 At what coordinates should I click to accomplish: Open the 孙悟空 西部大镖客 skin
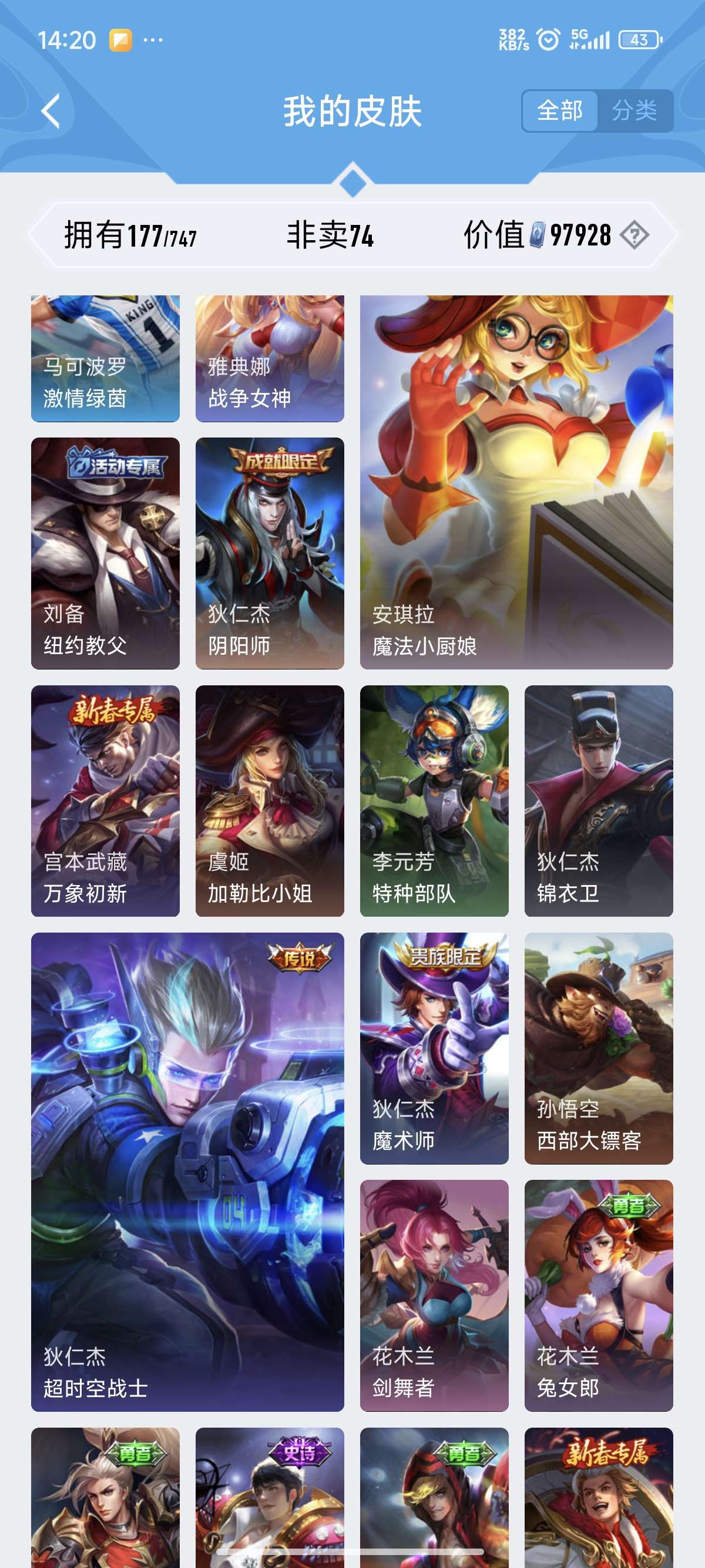599,1048
